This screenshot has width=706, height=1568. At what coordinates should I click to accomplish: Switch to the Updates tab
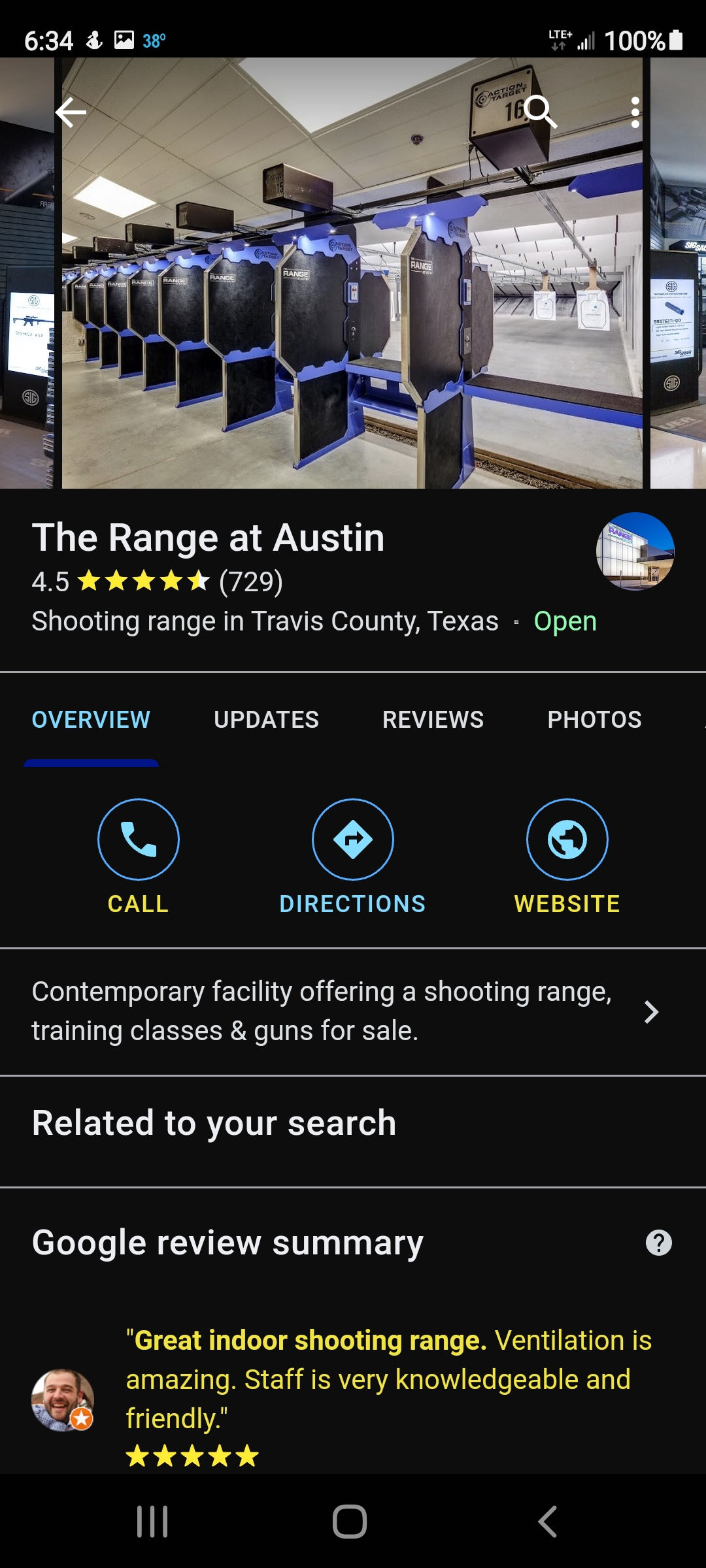click(x=266, y=719)
